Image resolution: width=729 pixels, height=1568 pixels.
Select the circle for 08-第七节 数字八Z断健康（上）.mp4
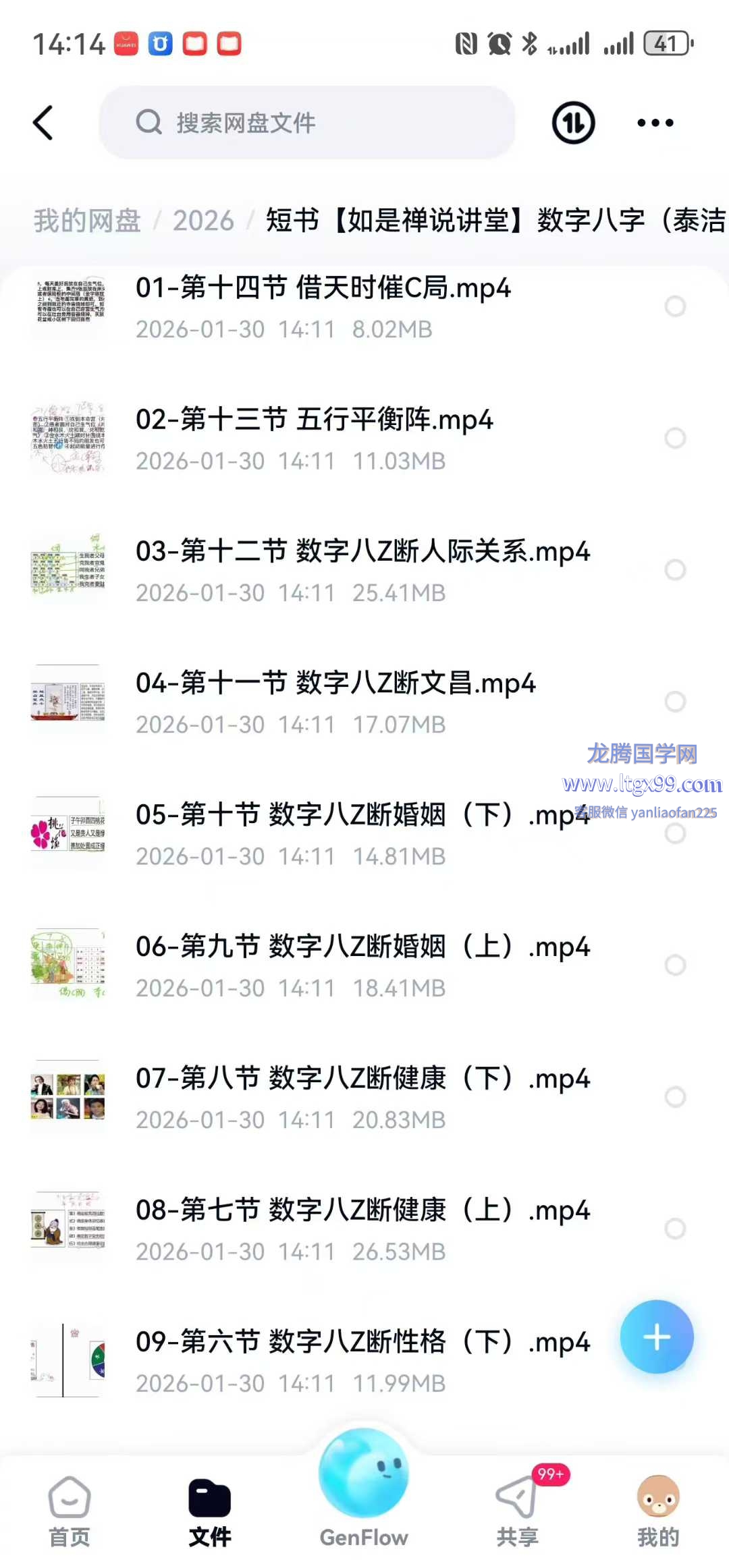click(x=675, y=1229)
